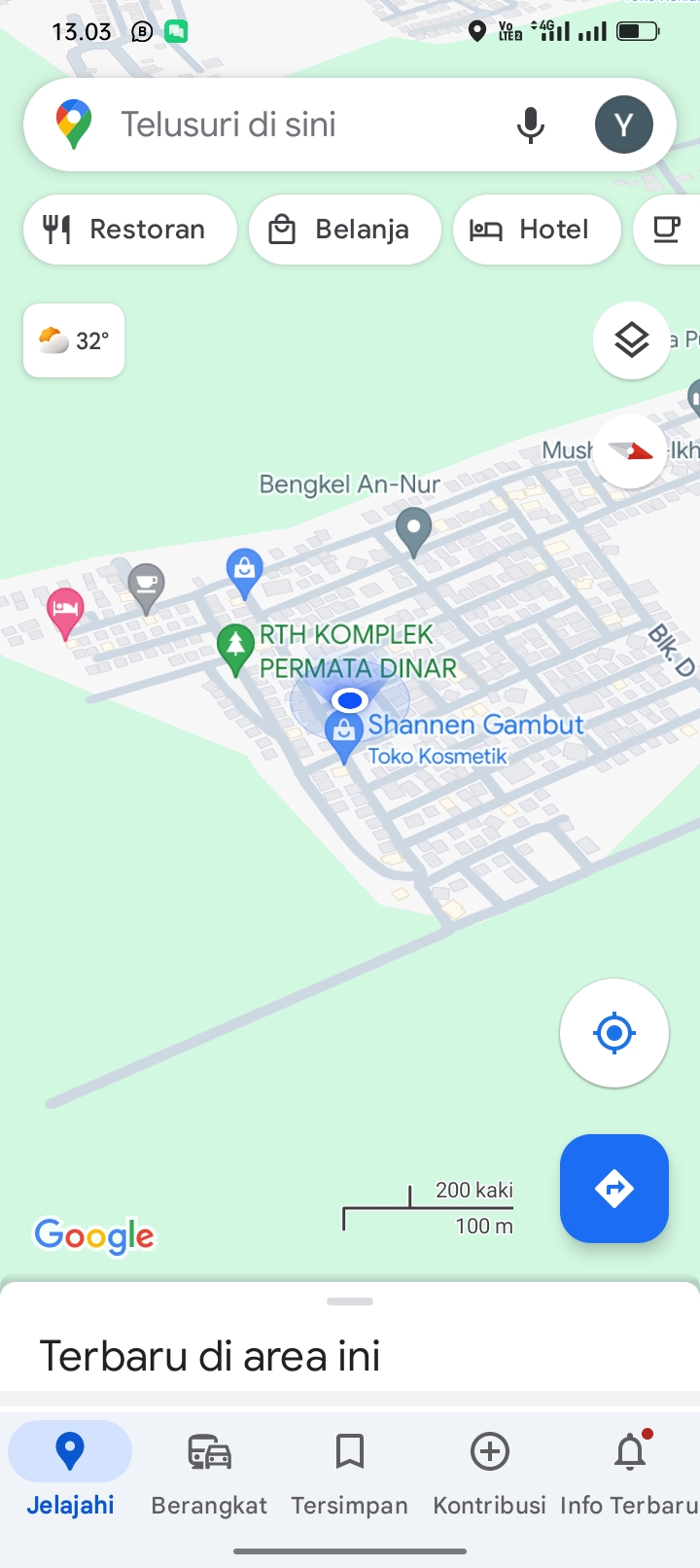Open the 32° weather widget
This screenshot has height=1568, width=700.
74,340
